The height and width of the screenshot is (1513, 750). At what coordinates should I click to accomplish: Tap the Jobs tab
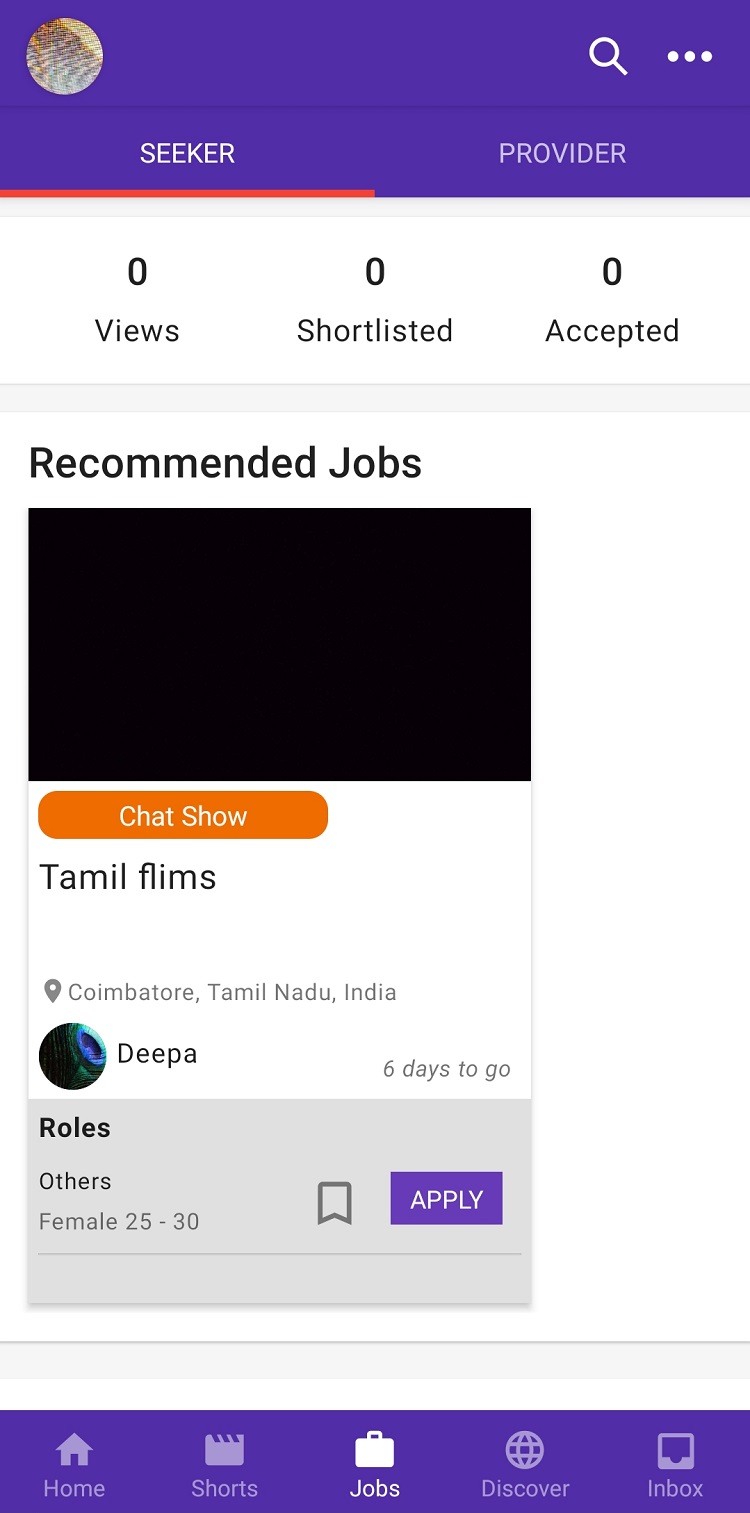[375, 1464]
